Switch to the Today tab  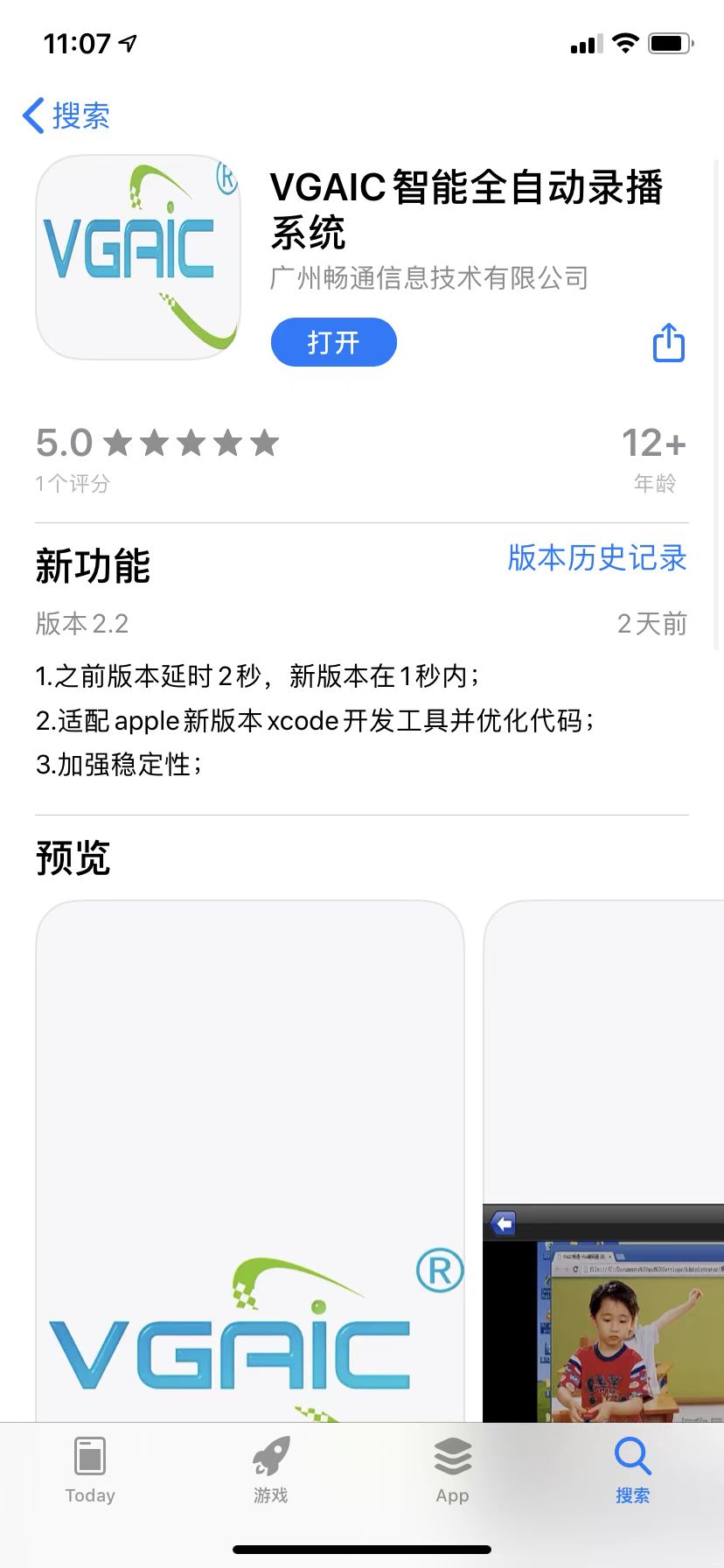[90, 1470]
